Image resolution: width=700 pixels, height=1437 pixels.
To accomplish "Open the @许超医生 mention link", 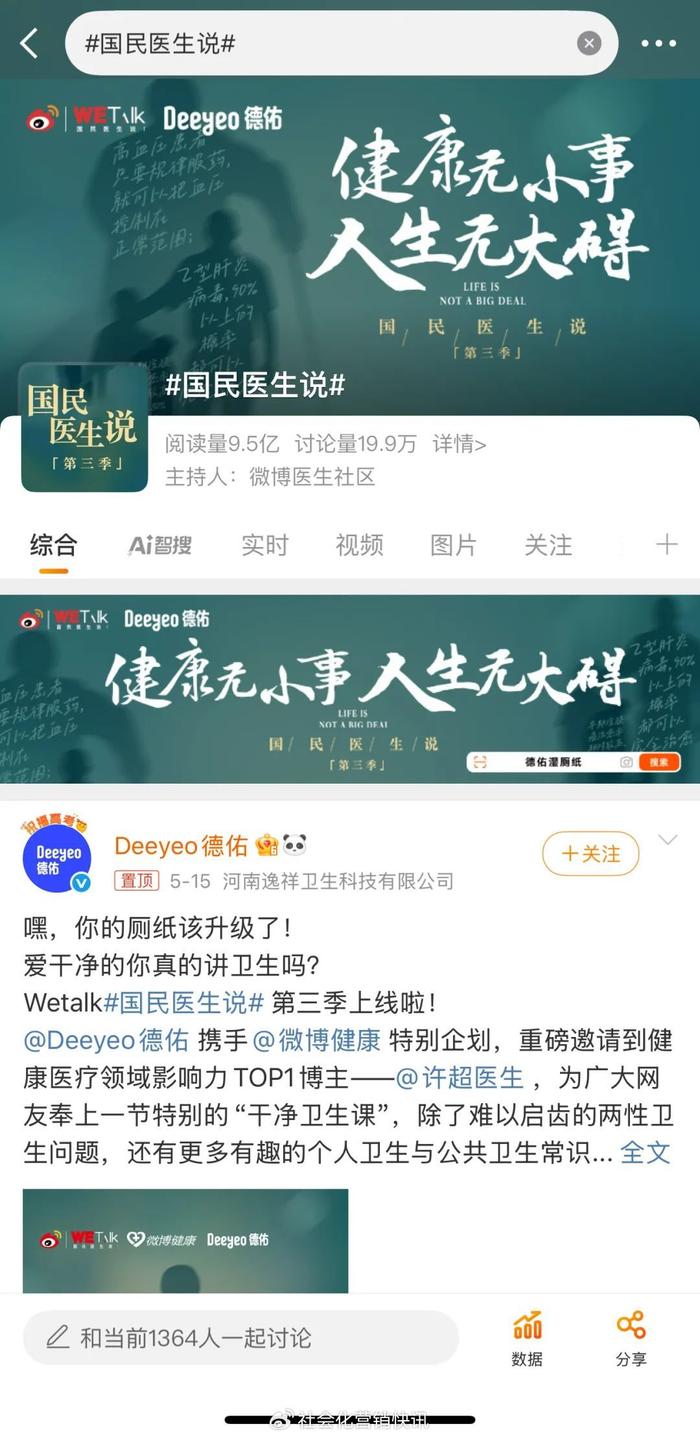I will pyautogui.click(x=460, y=1077).
